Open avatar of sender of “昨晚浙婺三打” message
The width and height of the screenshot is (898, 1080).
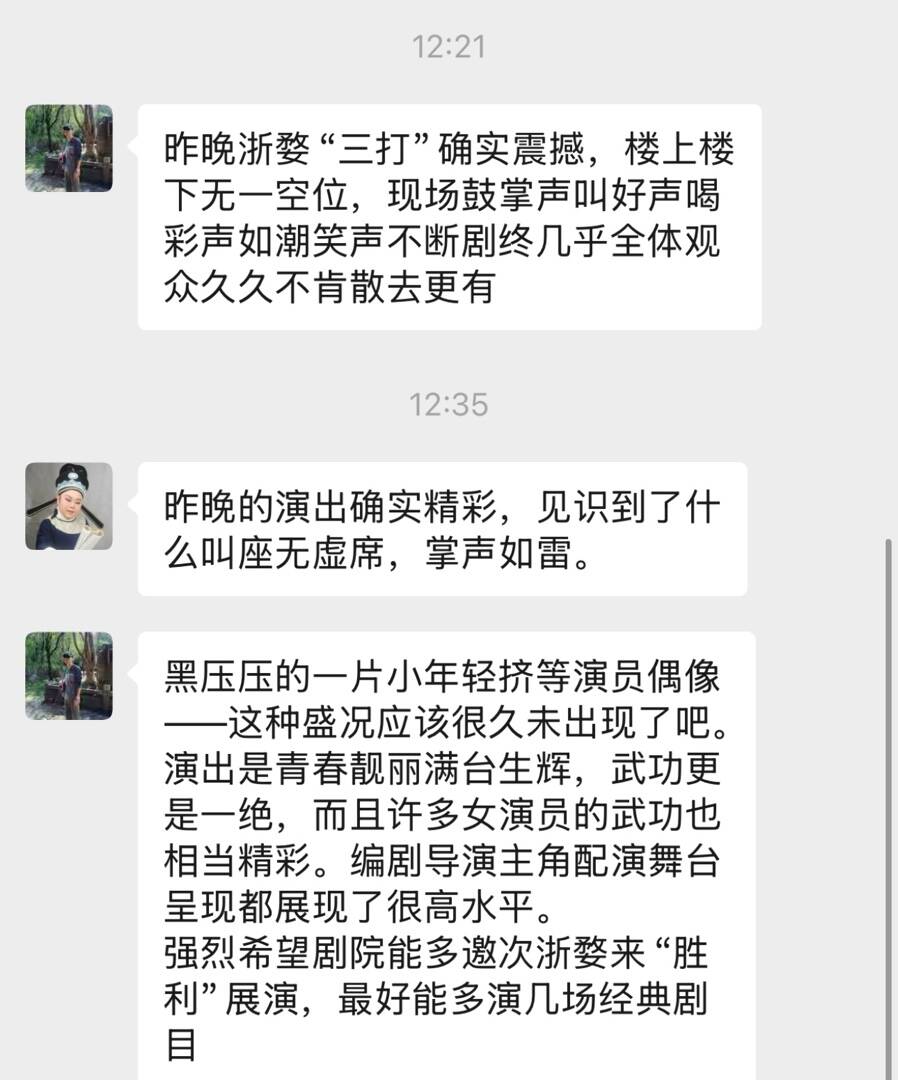pos(69,148)
